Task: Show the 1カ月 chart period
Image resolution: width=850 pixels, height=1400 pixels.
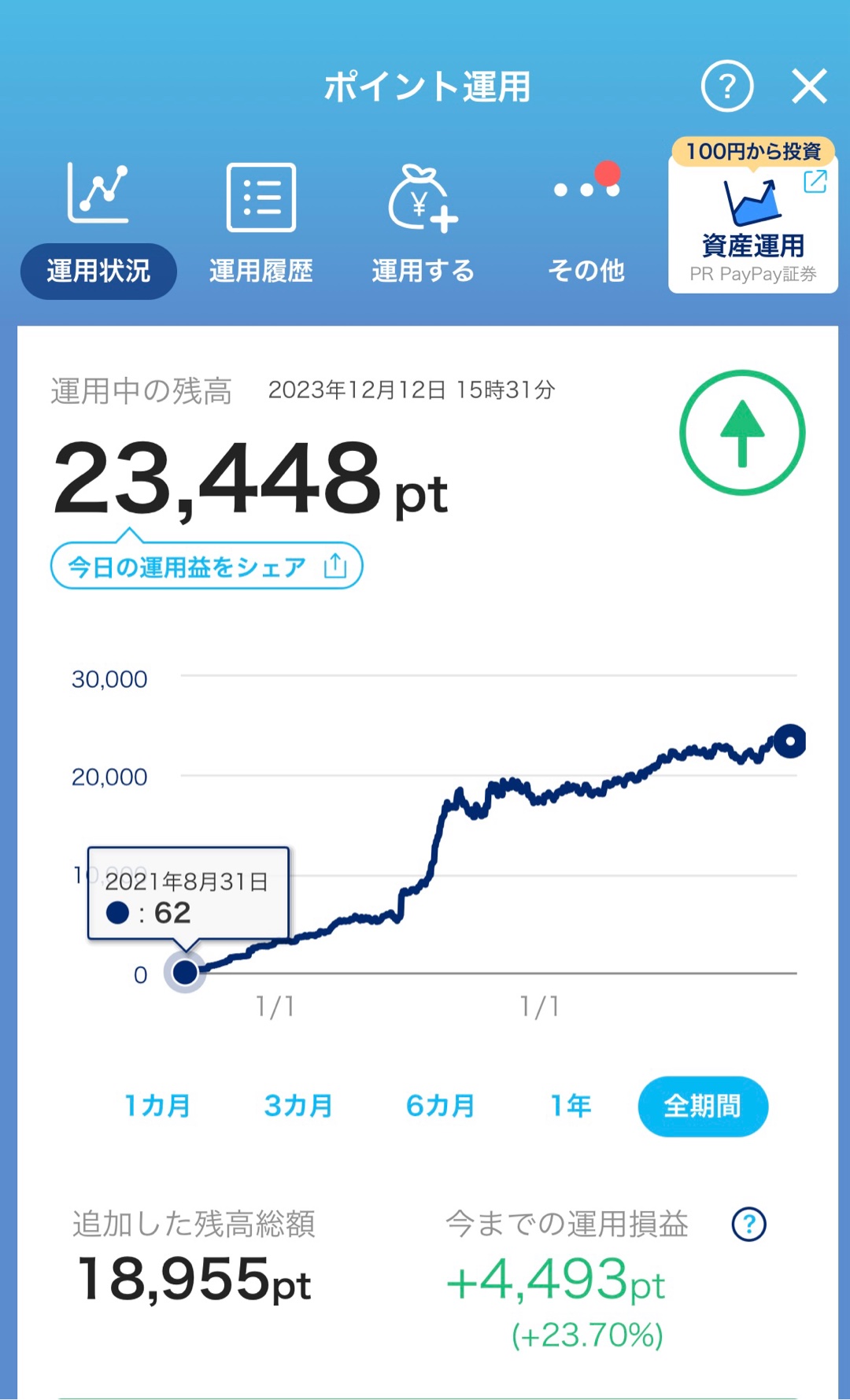Action: pos(157,1106)
